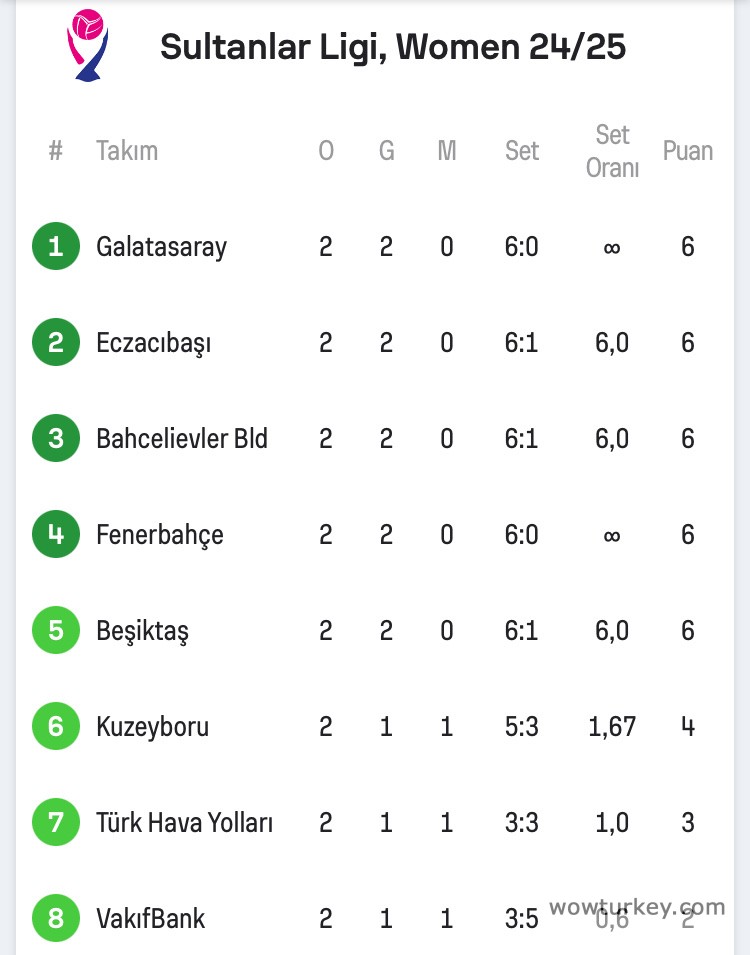The image size is (750, 955).
Task: Tap the VakıfBank standings row
Action: pos(150,918)
